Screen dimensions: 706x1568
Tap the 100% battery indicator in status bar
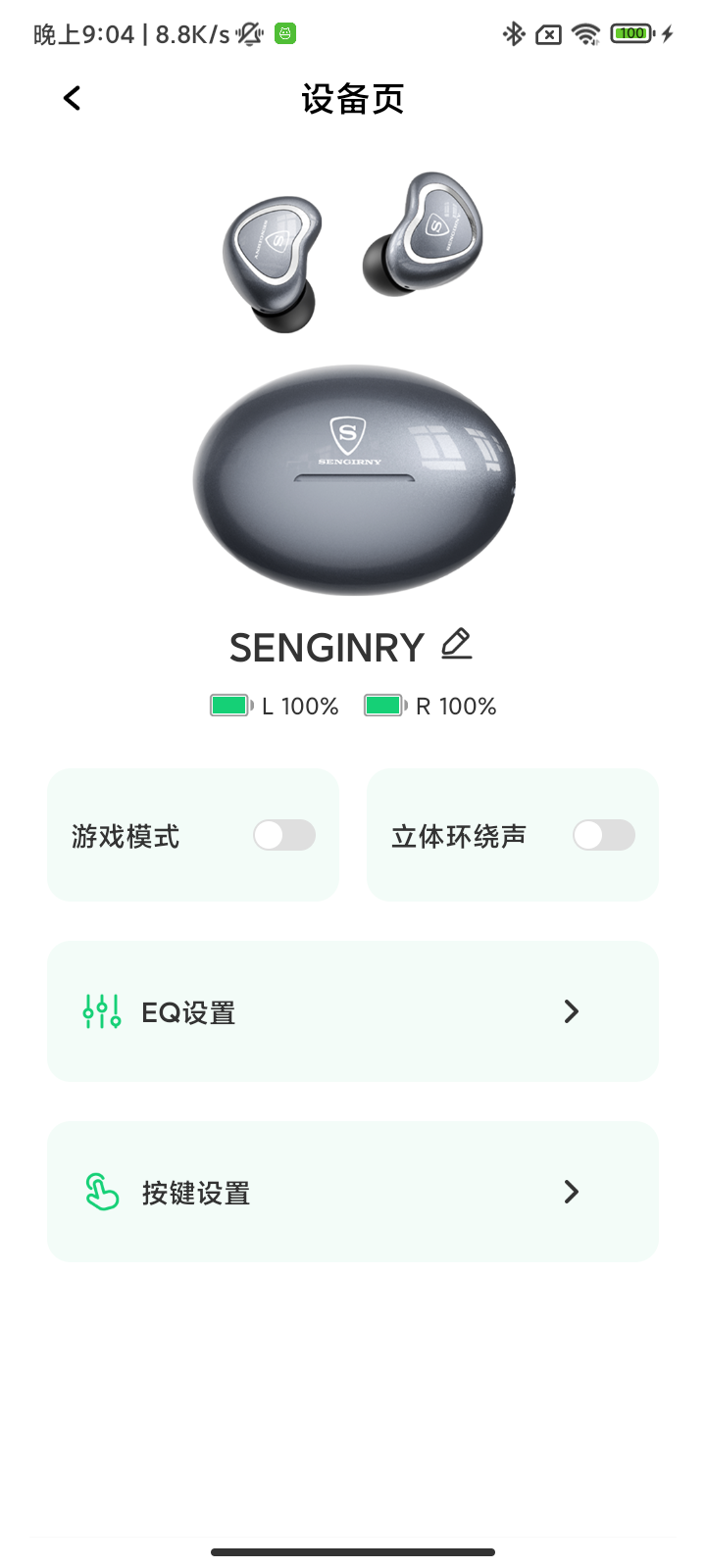630,32
